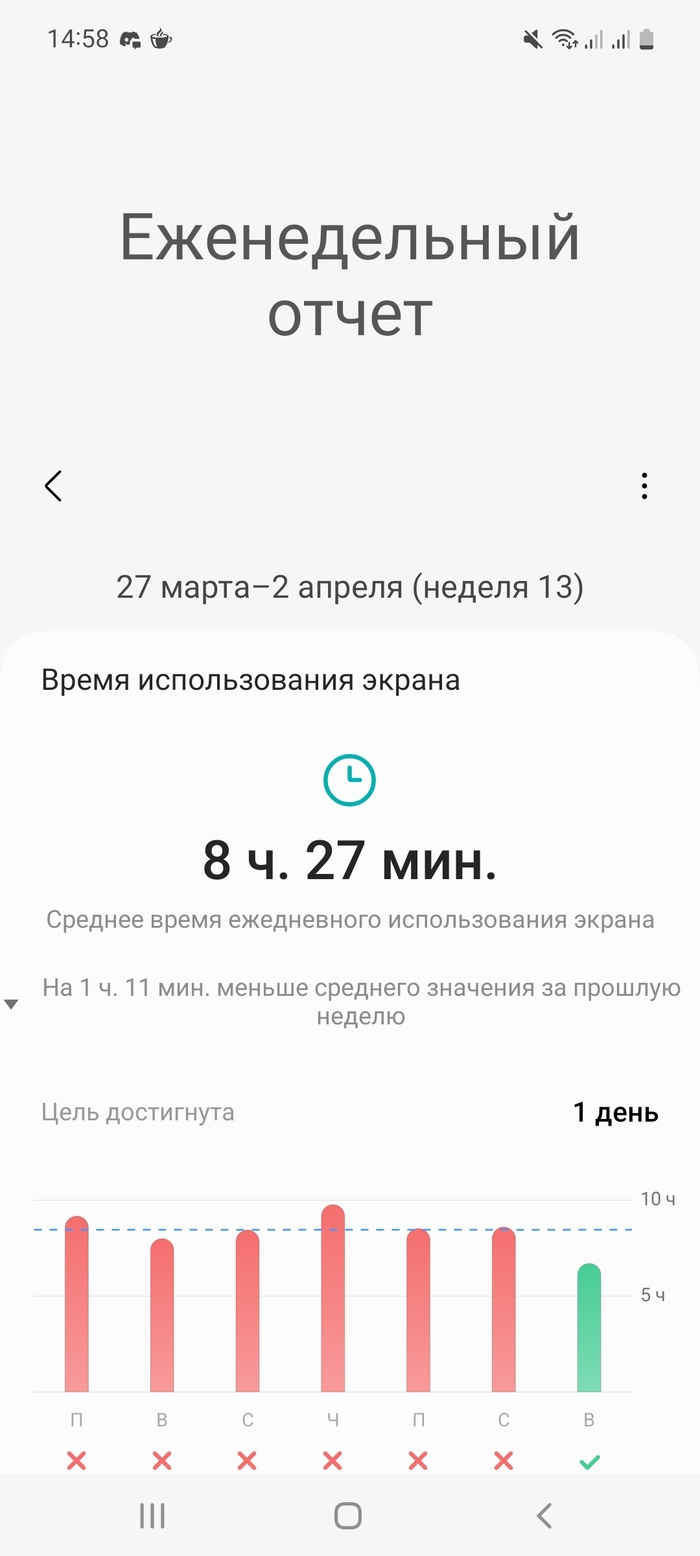The height and width of the screenshot is (1556, 700).
Task: Open recent apps from navigation bar
Action: point(152,1516)
